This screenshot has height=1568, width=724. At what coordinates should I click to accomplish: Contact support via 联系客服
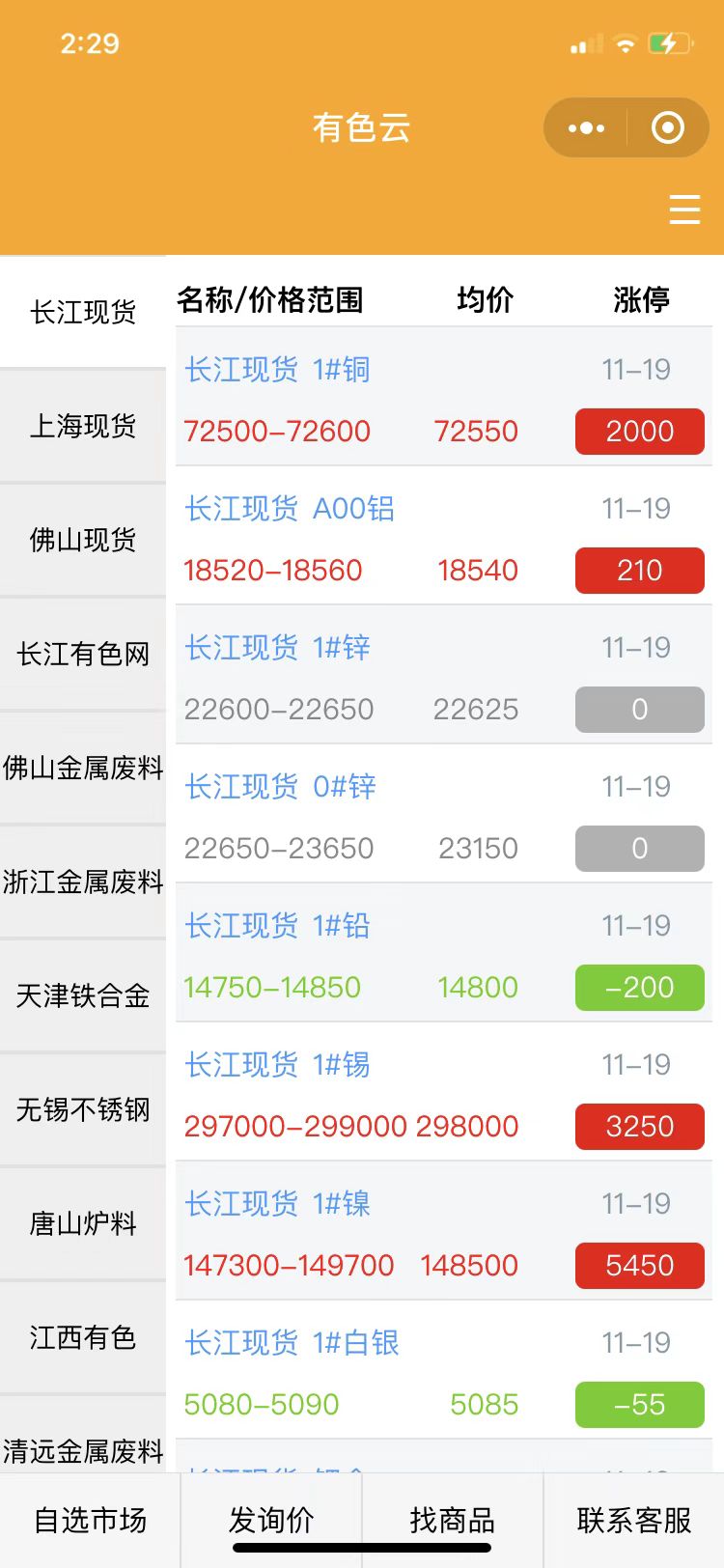(x=634, y=1520)
